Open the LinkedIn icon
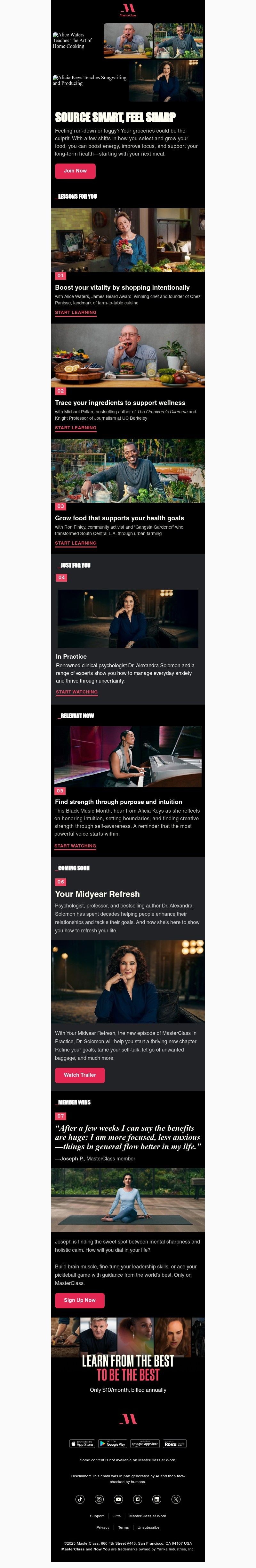Screen dimensions: 256x1568 157,1499
